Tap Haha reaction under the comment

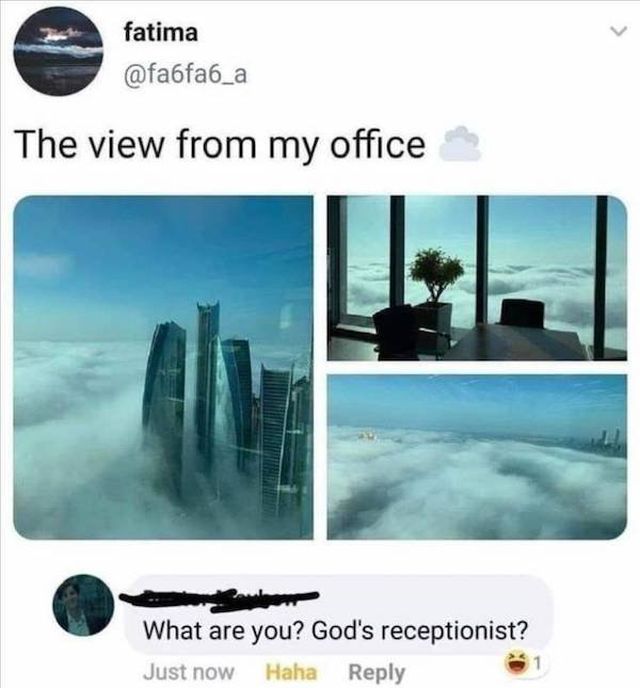pyautogui.click(x=290, y=672)
